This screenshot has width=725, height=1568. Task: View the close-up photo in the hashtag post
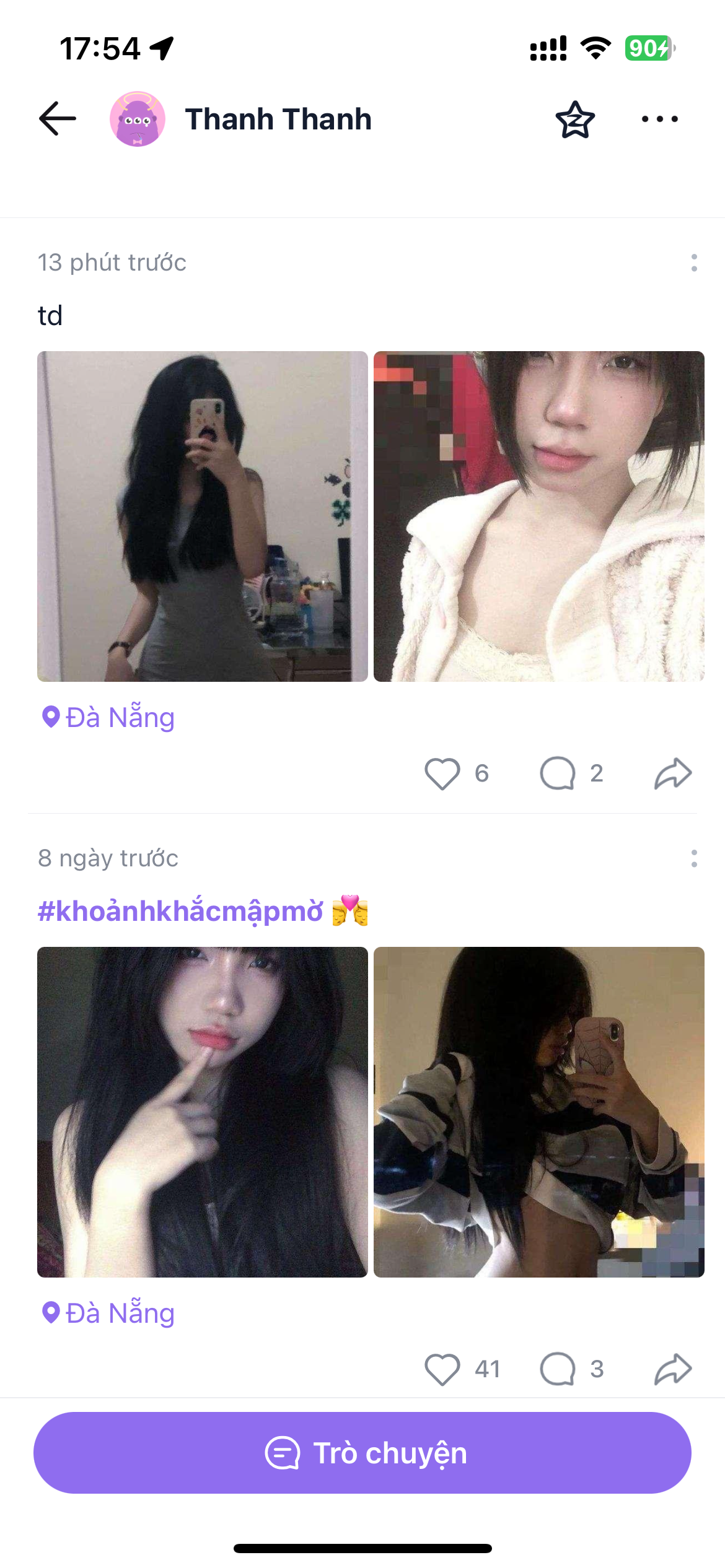pos(202,1112)
